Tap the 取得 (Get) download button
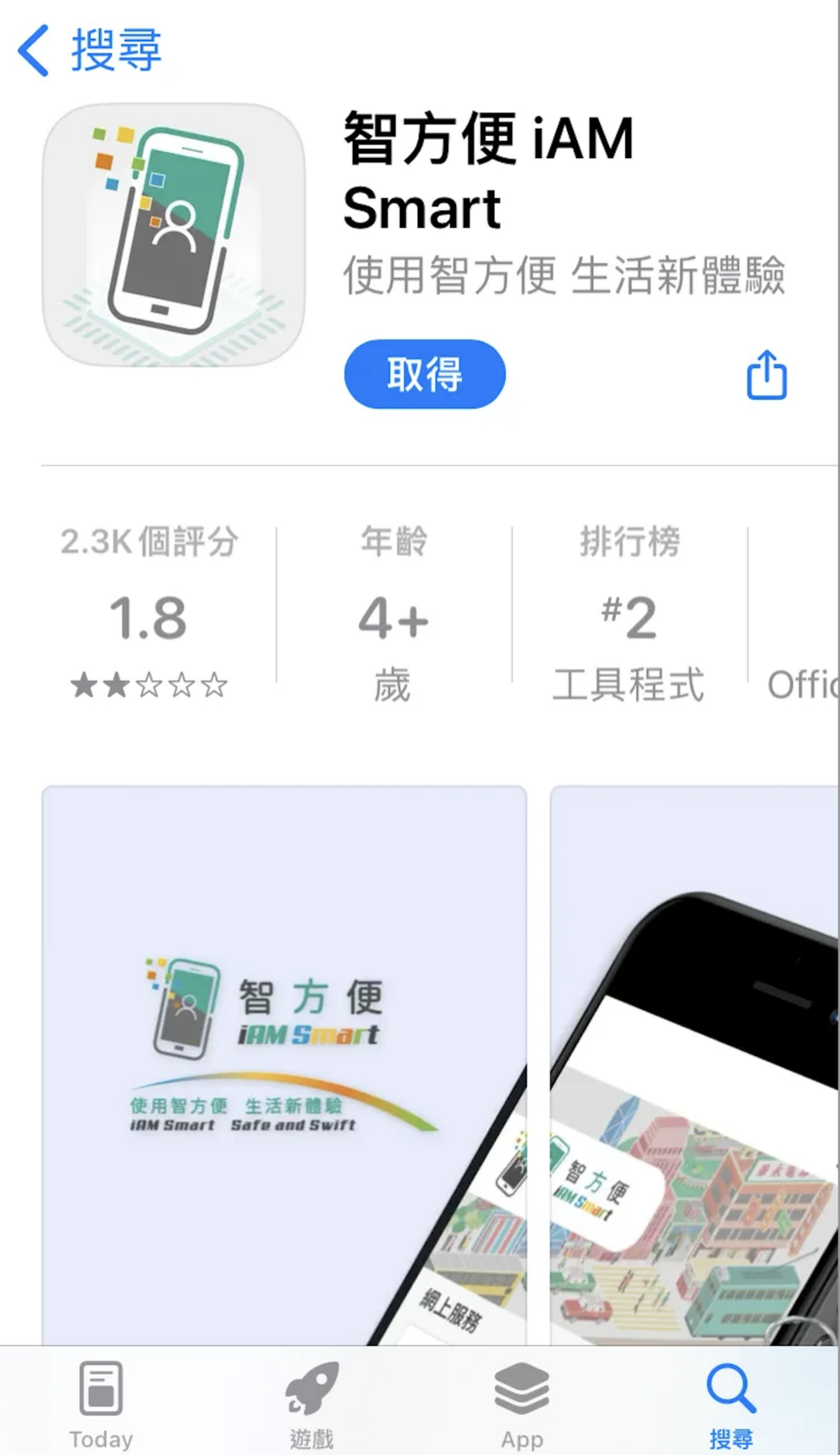 click(424, 376)
